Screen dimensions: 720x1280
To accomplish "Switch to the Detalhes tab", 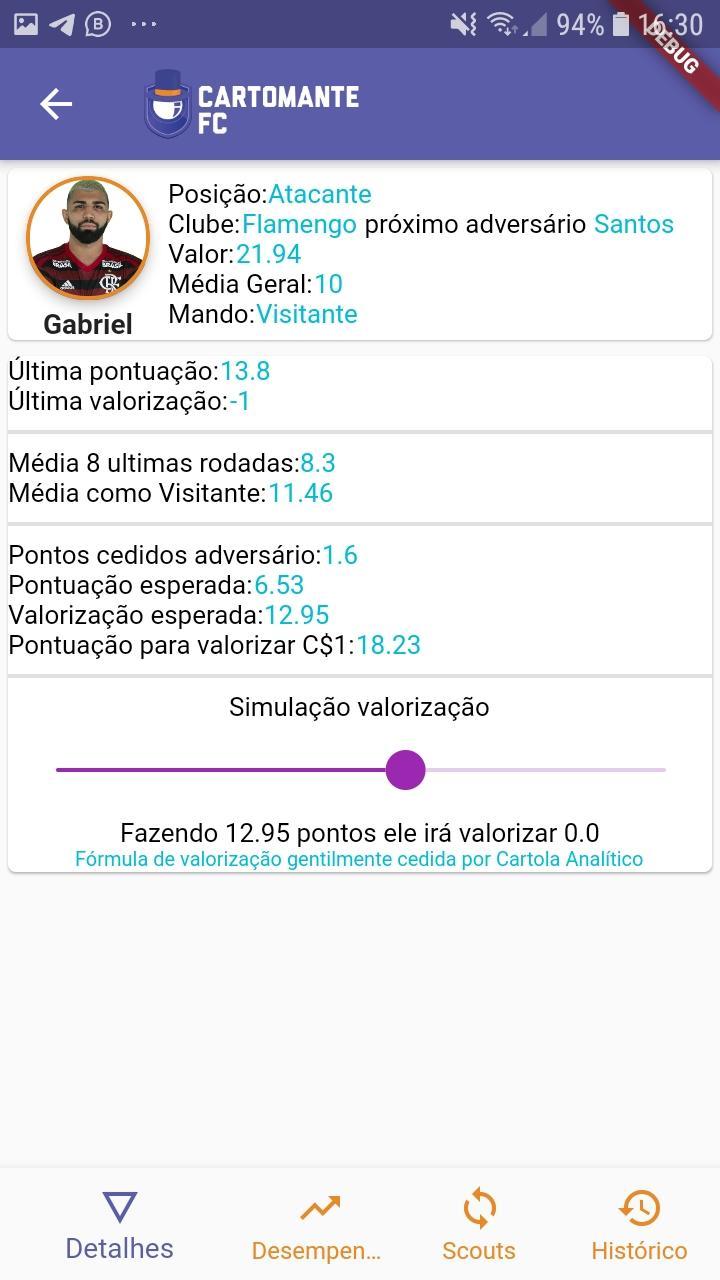I will [x=120, y=1226].
